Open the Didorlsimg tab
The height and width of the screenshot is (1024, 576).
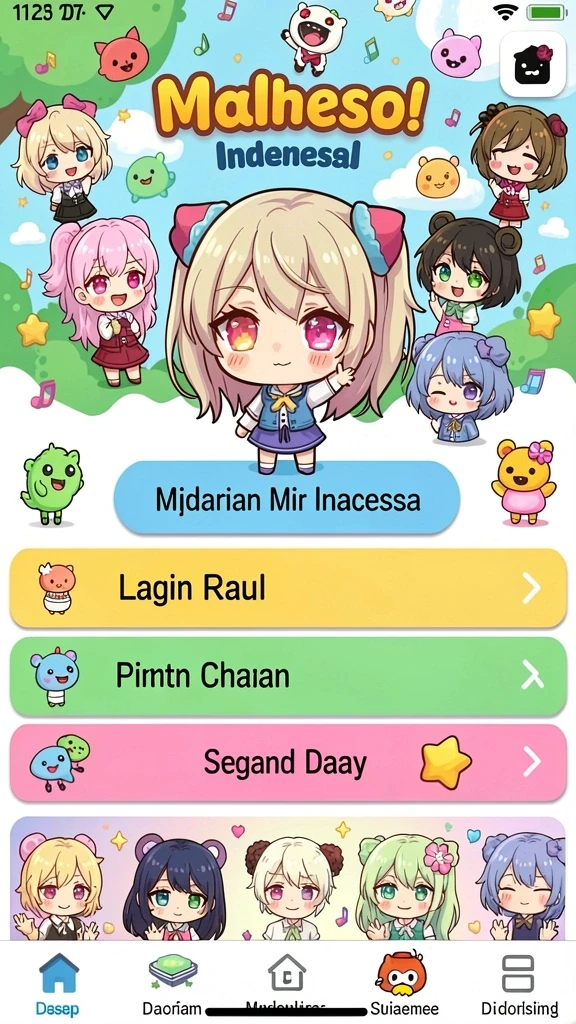pos(519,984)
